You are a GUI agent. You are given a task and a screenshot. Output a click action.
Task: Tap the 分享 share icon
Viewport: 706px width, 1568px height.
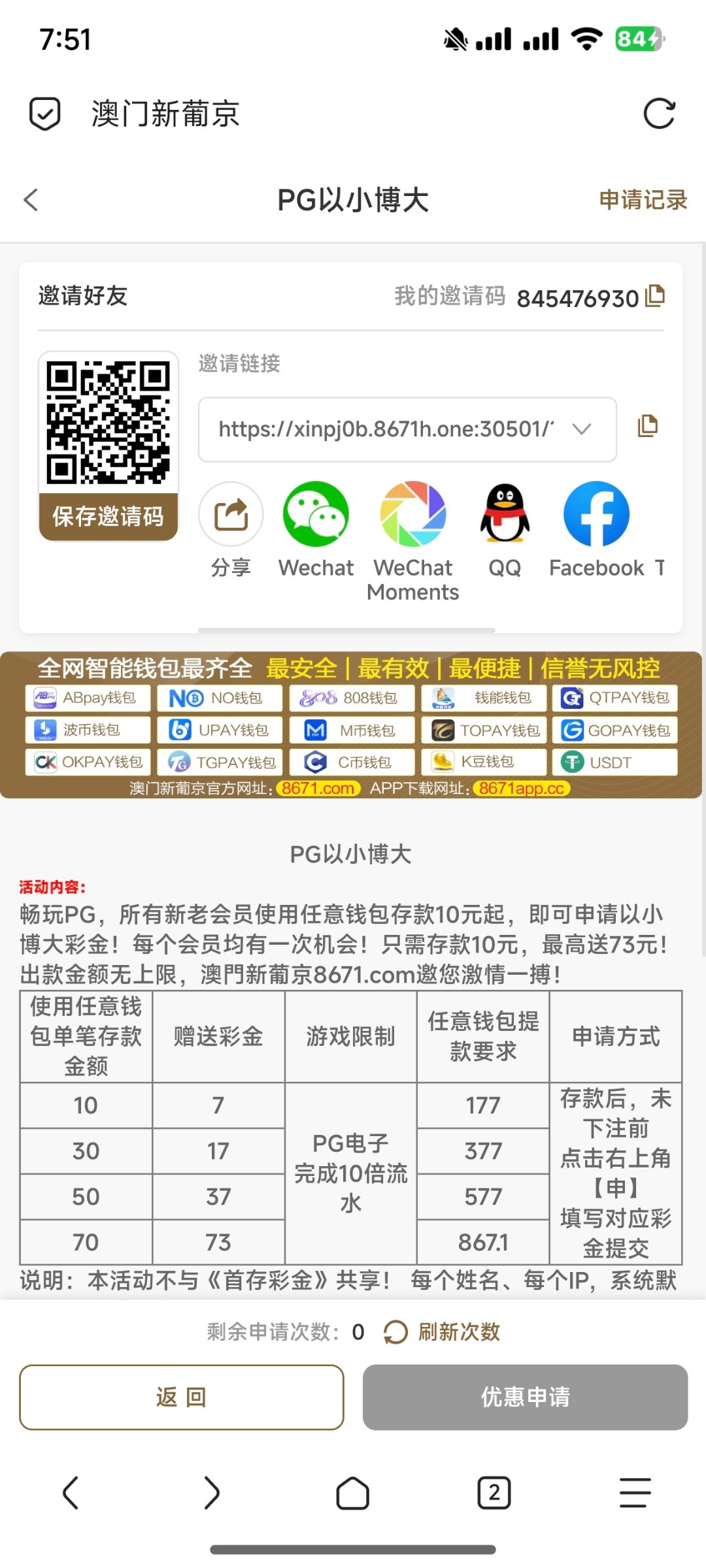pyautogui.click(x=231, y=515)
